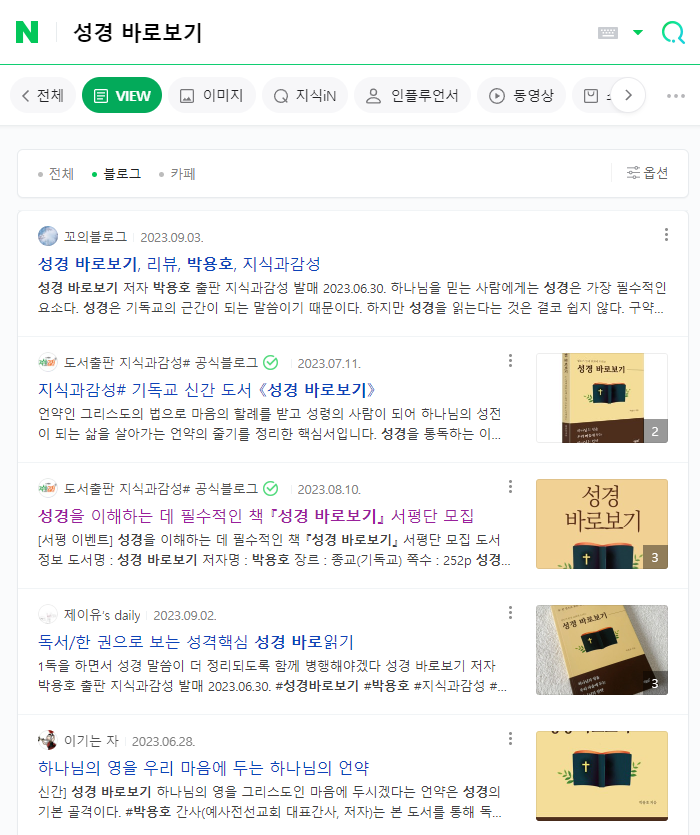Screen dimensions: 700x835
Task: Tap the green search magnifier icon
Action: [674, 33]
